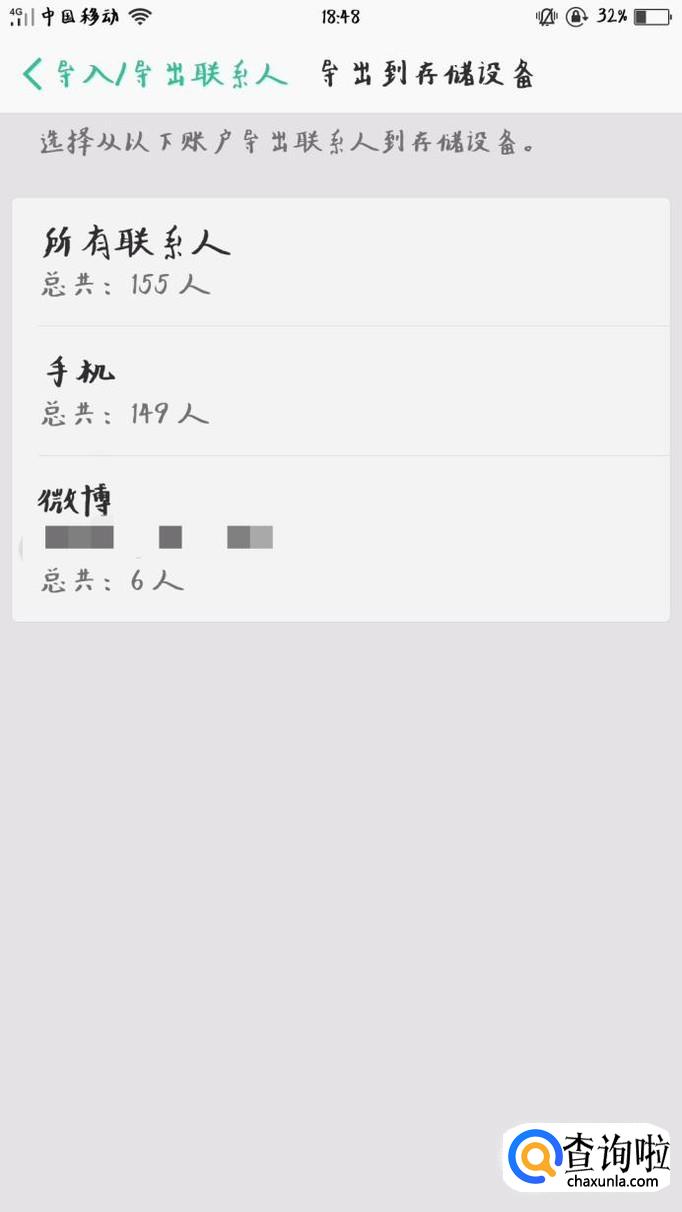Select 所有联系人 with 155 contacts
Viewport: 682px width, 1212px height.
[340, 262]
